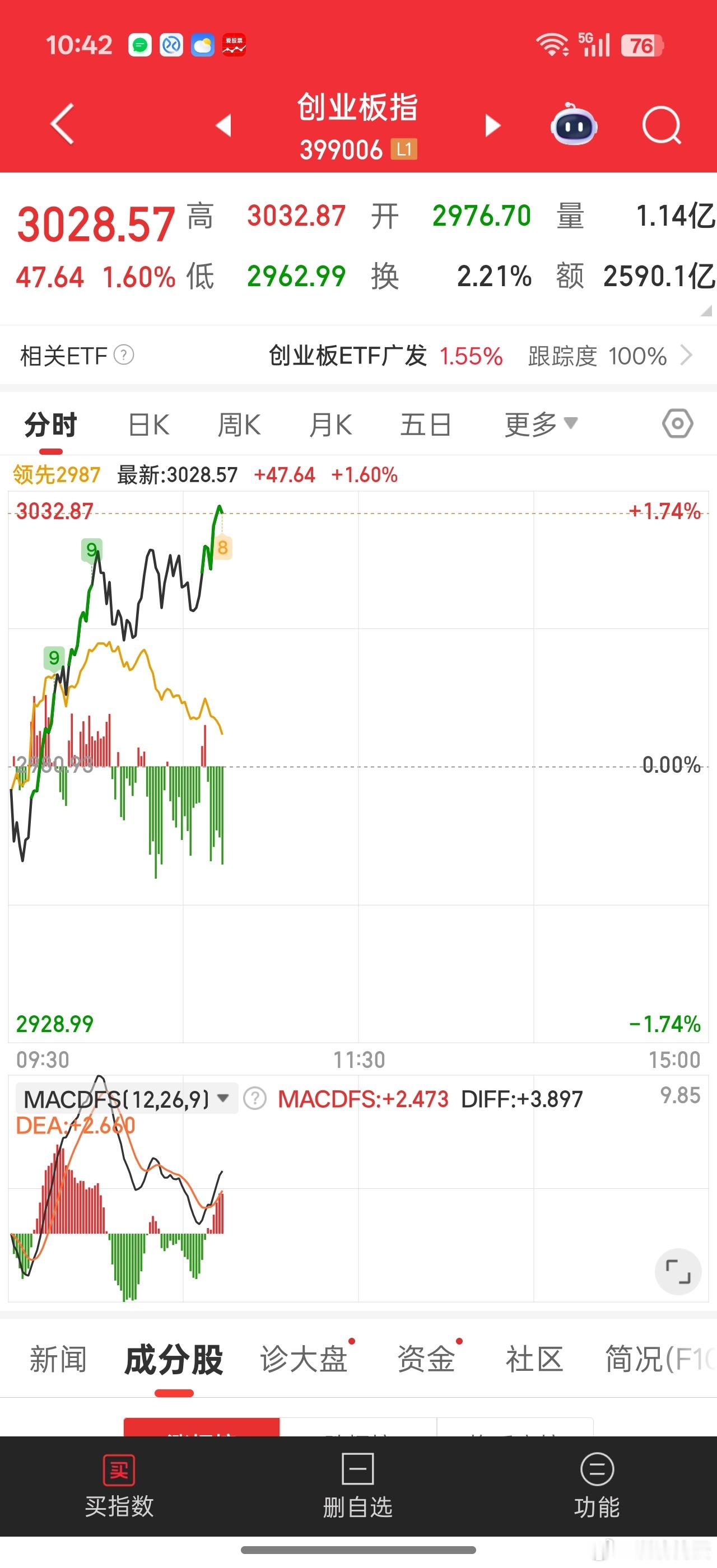
Task: Tap the question mark beside MACDFS
Action: 255,1098
